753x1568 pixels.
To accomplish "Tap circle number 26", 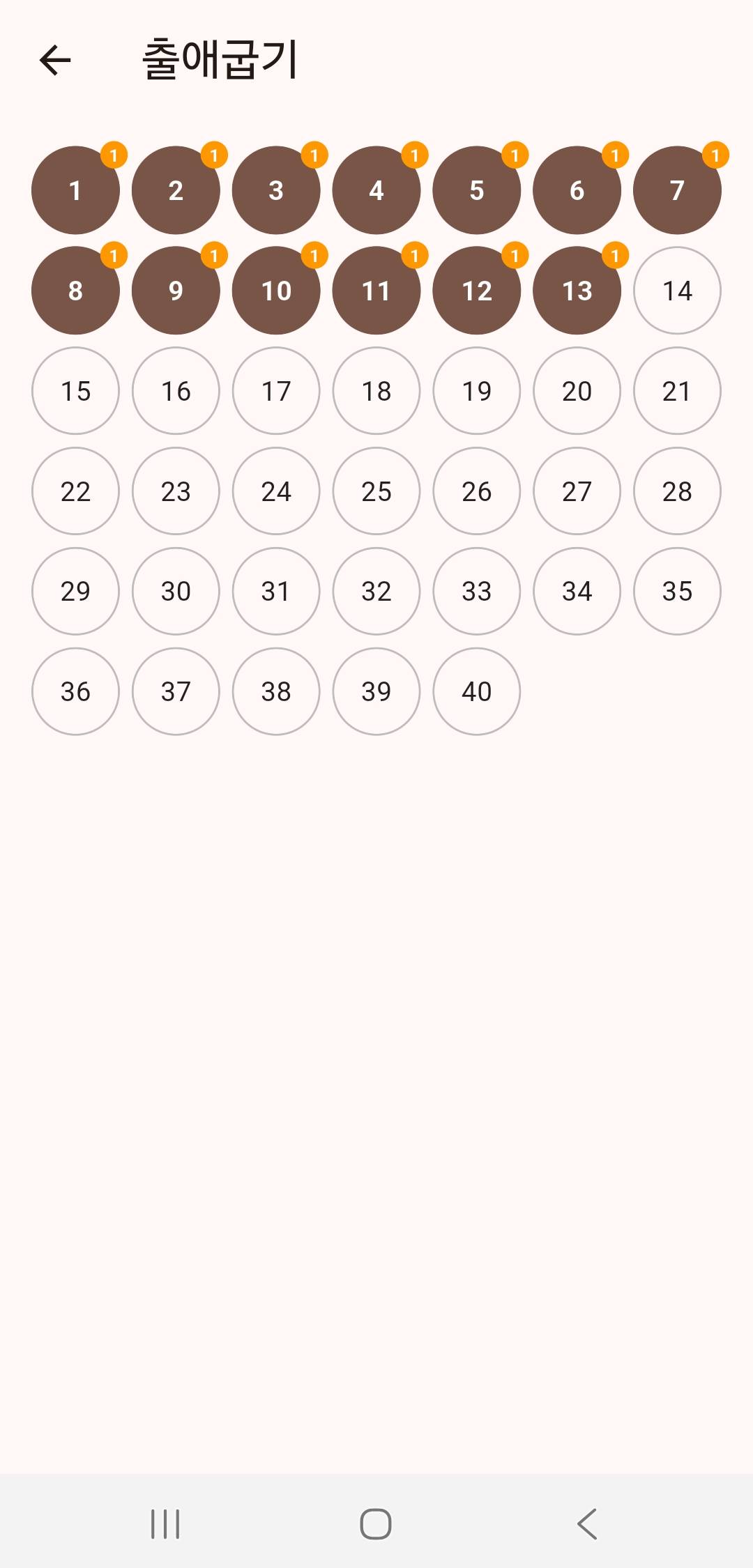I will click(x=477, y=491).
